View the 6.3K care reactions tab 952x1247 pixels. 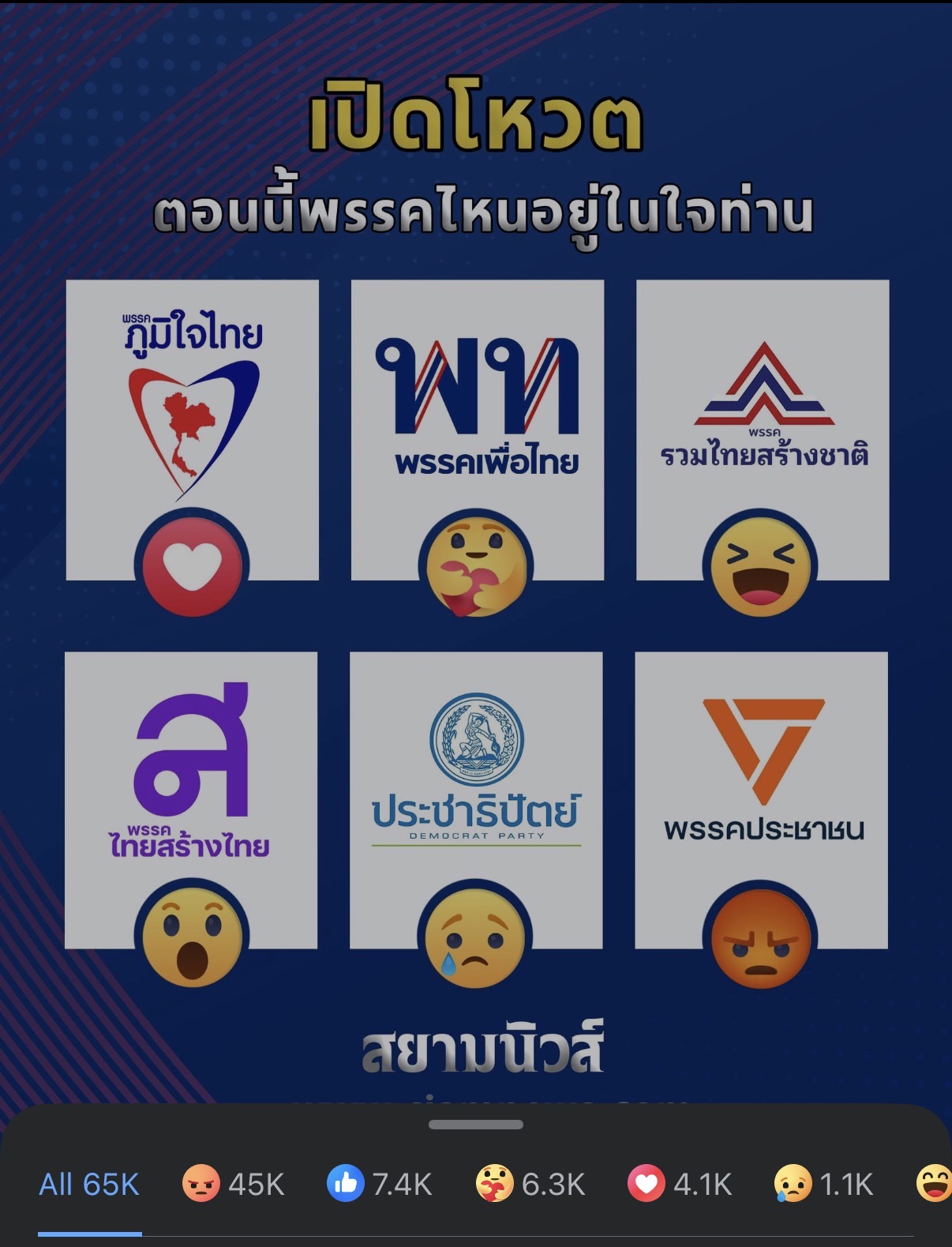point(530,1185)
